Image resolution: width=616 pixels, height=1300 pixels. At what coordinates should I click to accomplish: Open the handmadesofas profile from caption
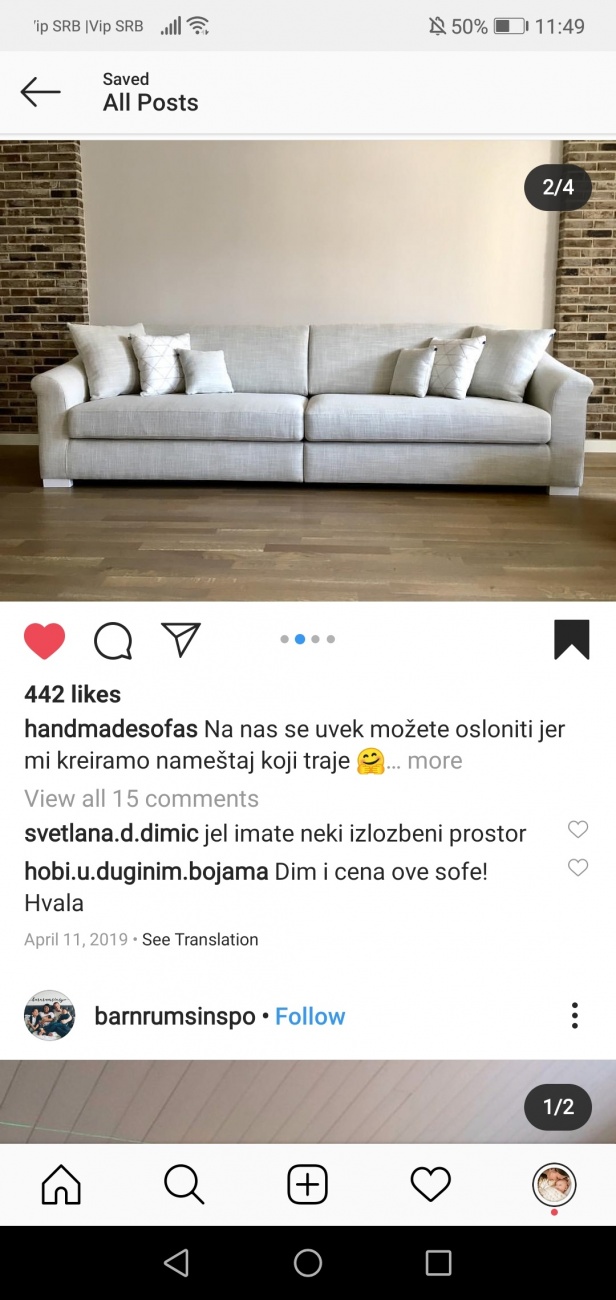tap(110, 729)
